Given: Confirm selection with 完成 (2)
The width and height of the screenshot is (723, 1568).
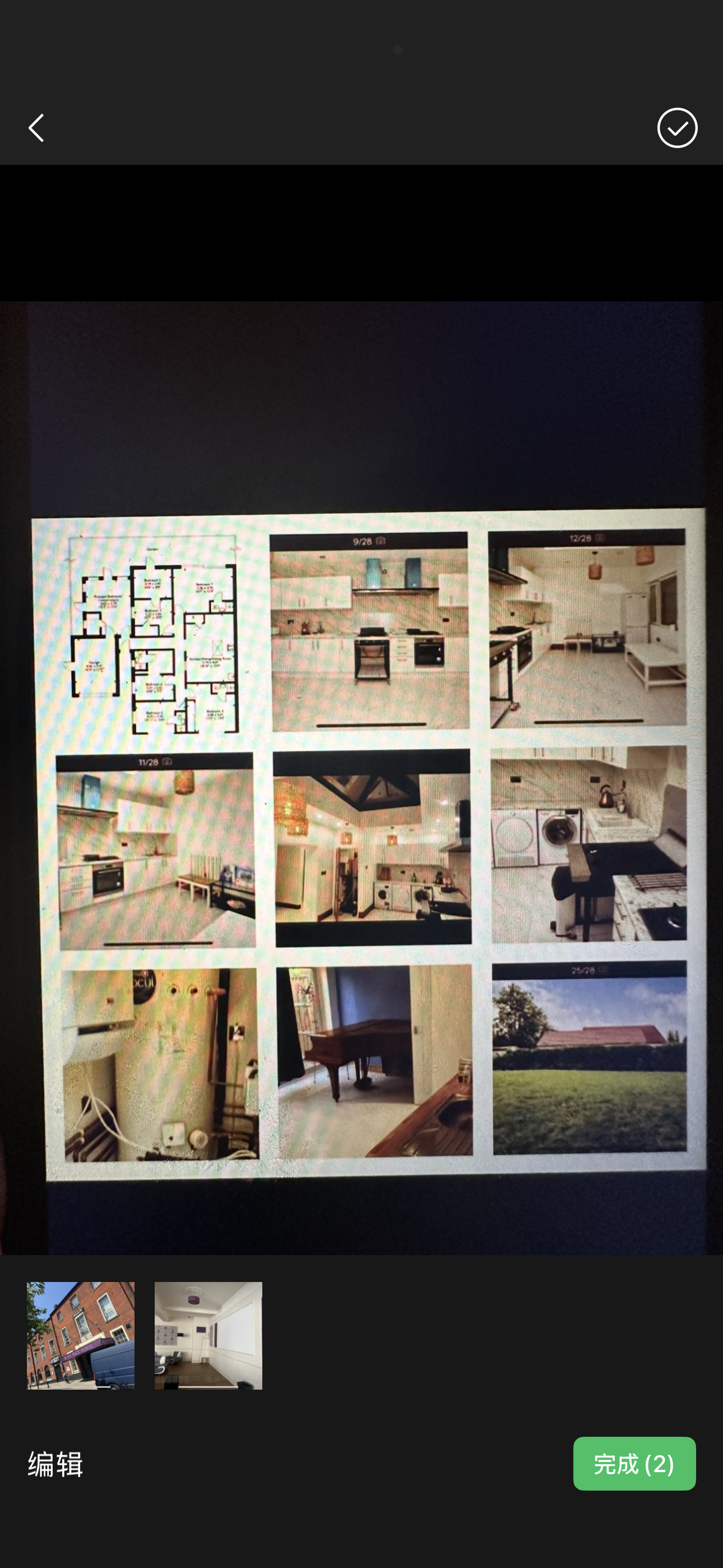Looking at the screenshot, I should coord(633,1463).
